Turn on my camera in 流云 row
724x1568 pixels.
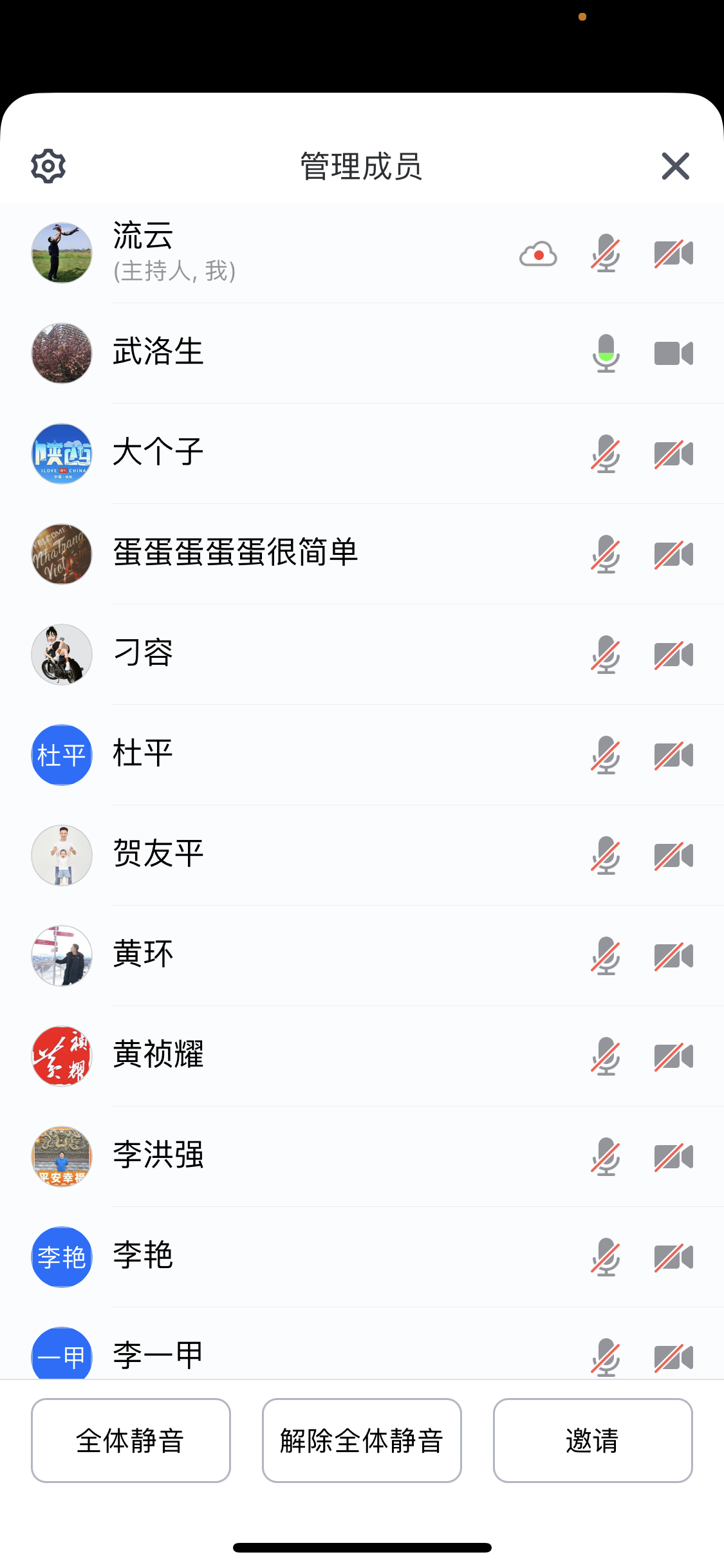(x=673, y=254)
